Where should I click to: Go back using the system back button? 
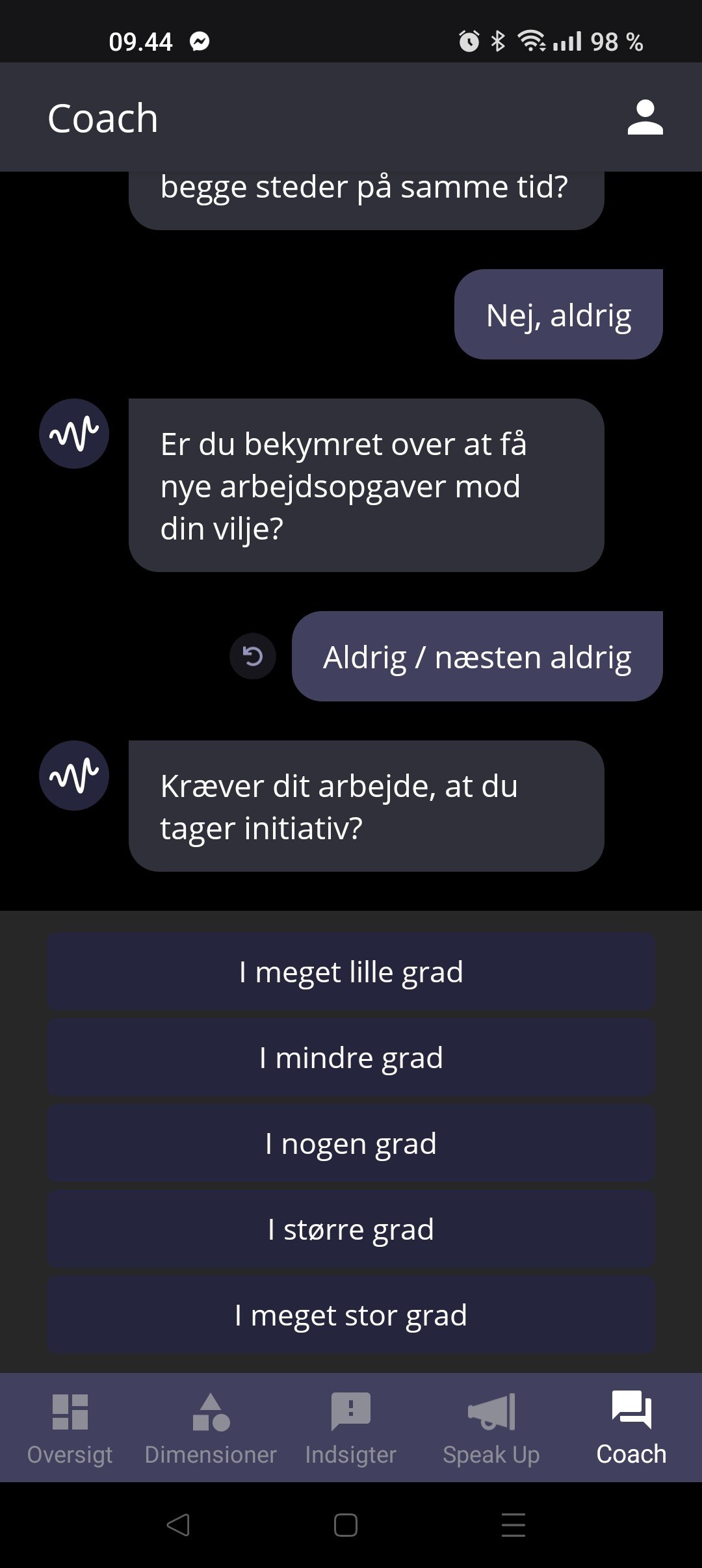(178, 1524)
